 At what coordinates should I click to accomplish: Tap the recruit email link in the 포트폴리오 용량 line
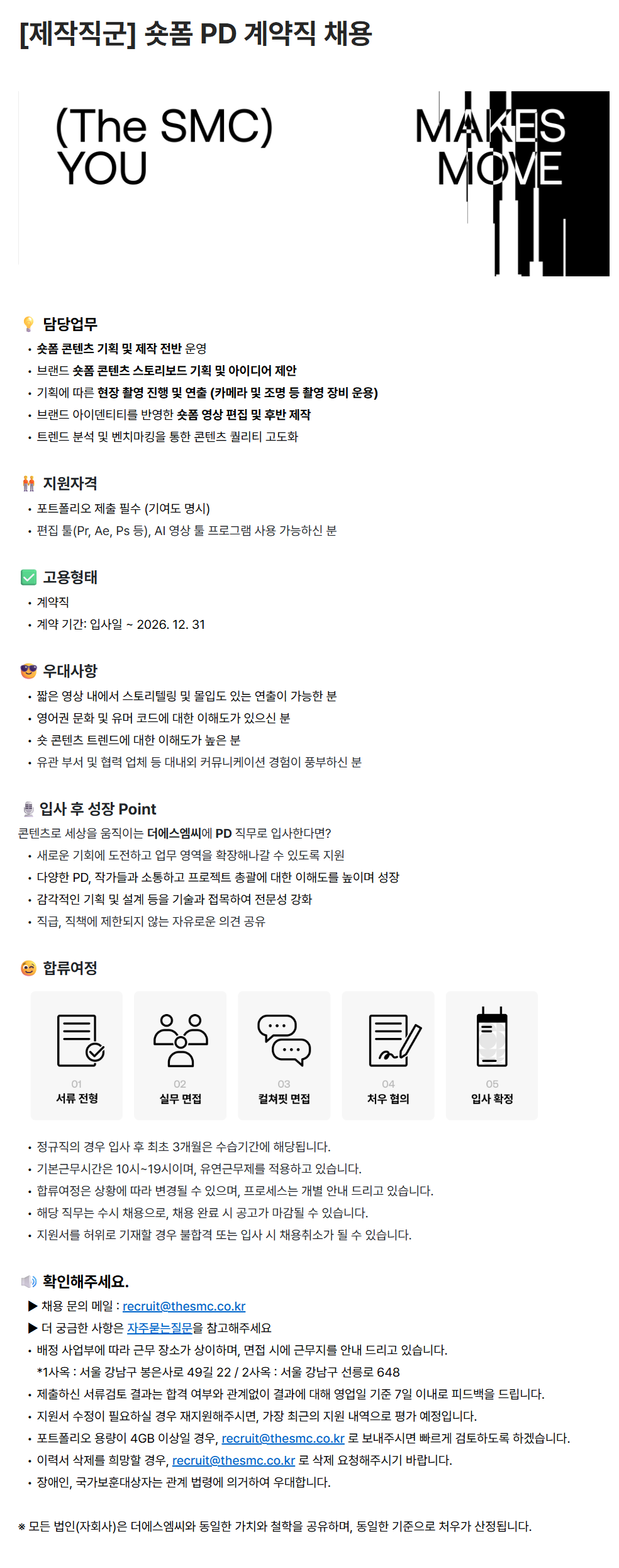point(283,1438)
